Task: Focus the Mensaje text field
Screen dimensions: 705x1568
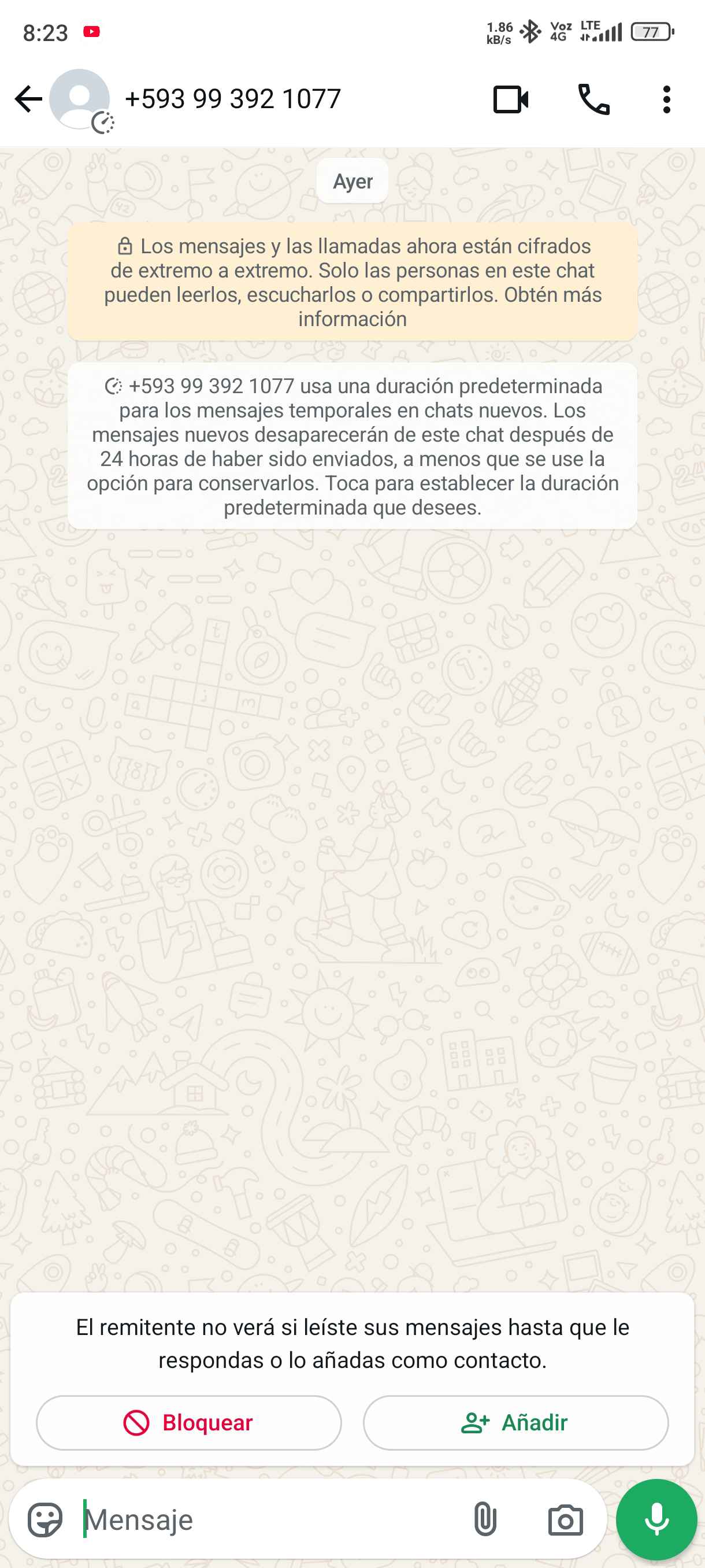Action: pyautogui.click(x=268, y=1519)
